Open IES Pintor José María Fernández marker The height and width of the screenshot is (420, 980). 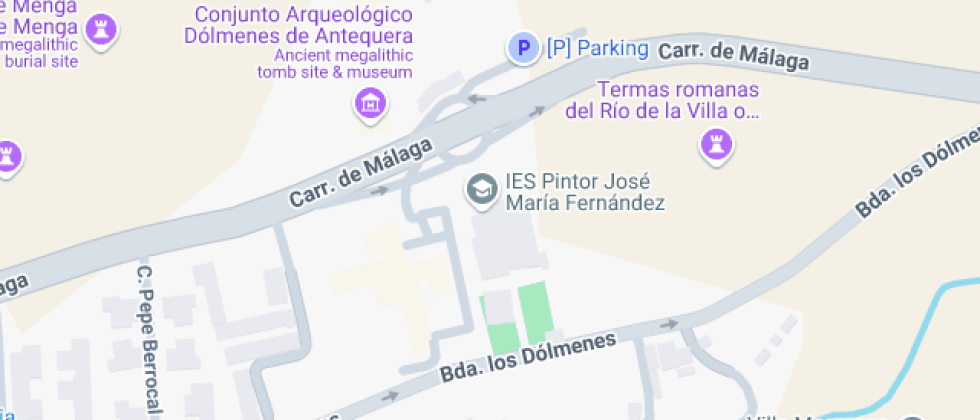coord(482,188)
